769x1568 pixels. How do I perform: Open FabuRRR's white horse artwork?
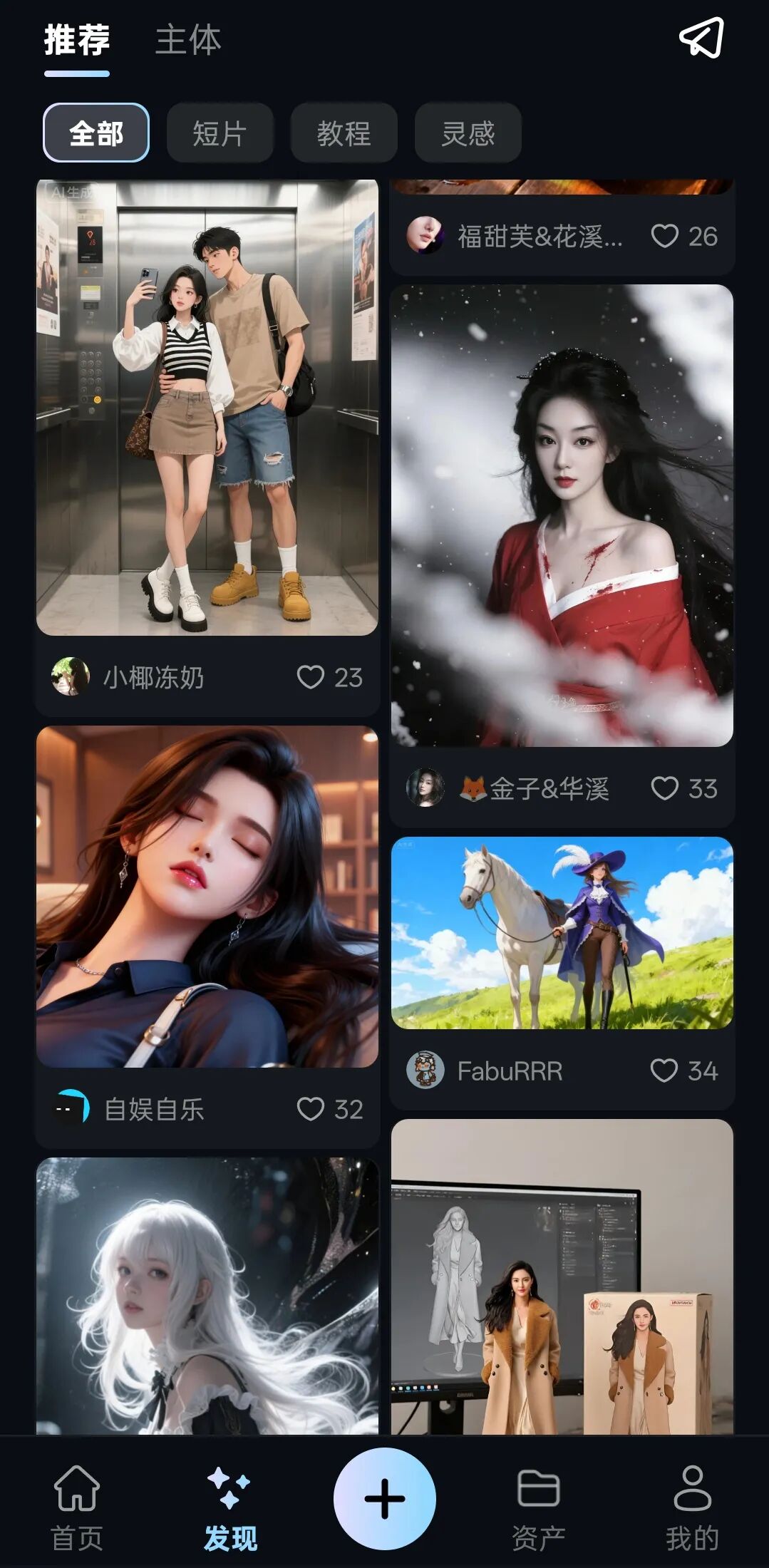pyautogui.click(x=562, y=932)
